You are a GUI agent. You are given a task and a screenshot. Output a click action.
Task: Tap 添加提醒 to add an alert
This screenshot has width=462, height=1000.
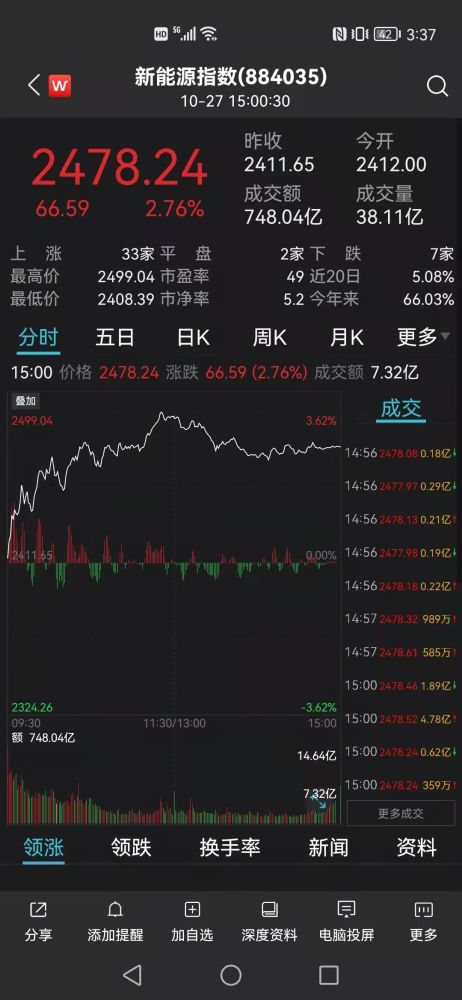[116, 922]
